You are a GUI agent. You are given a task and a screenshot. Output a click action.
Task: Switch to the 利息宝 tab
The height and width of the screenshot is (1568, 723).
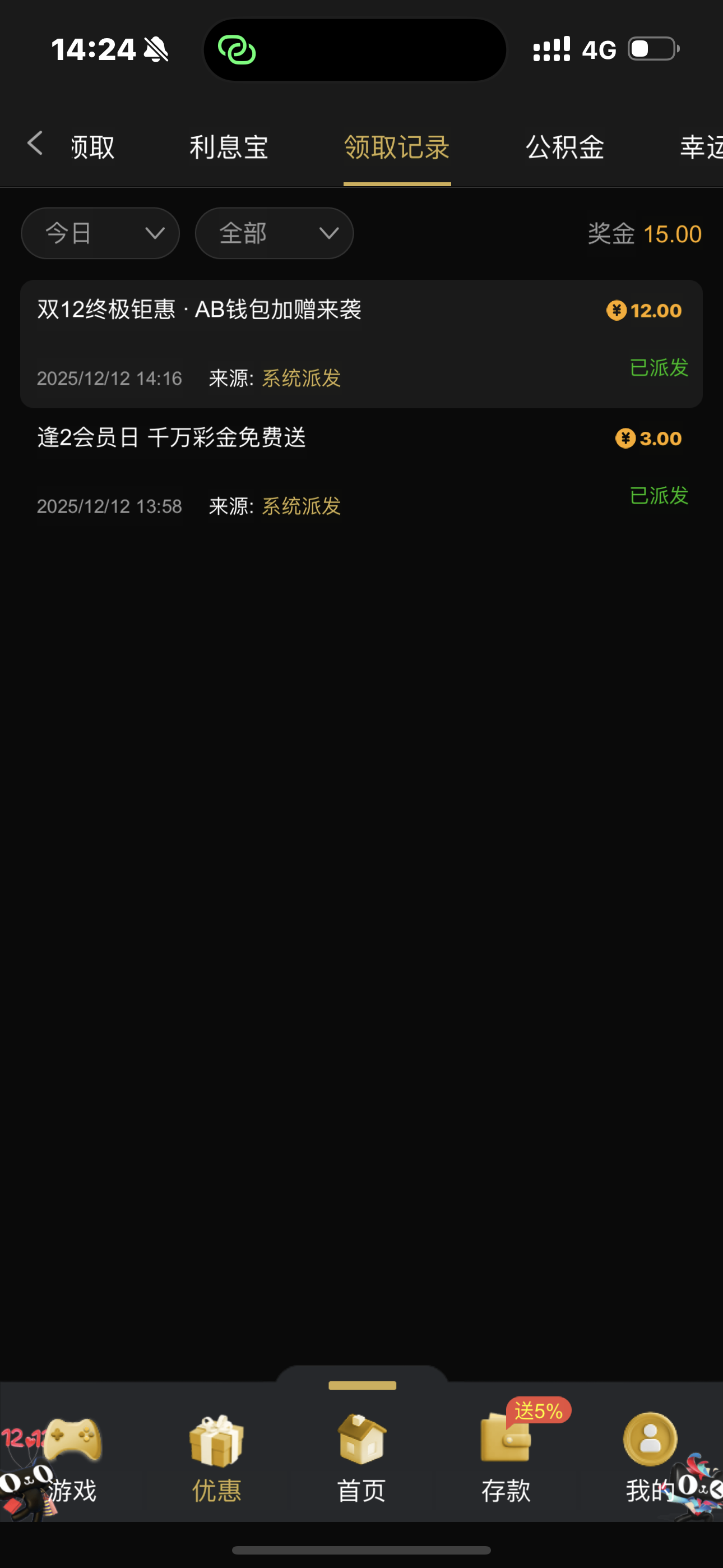(229, 147)
